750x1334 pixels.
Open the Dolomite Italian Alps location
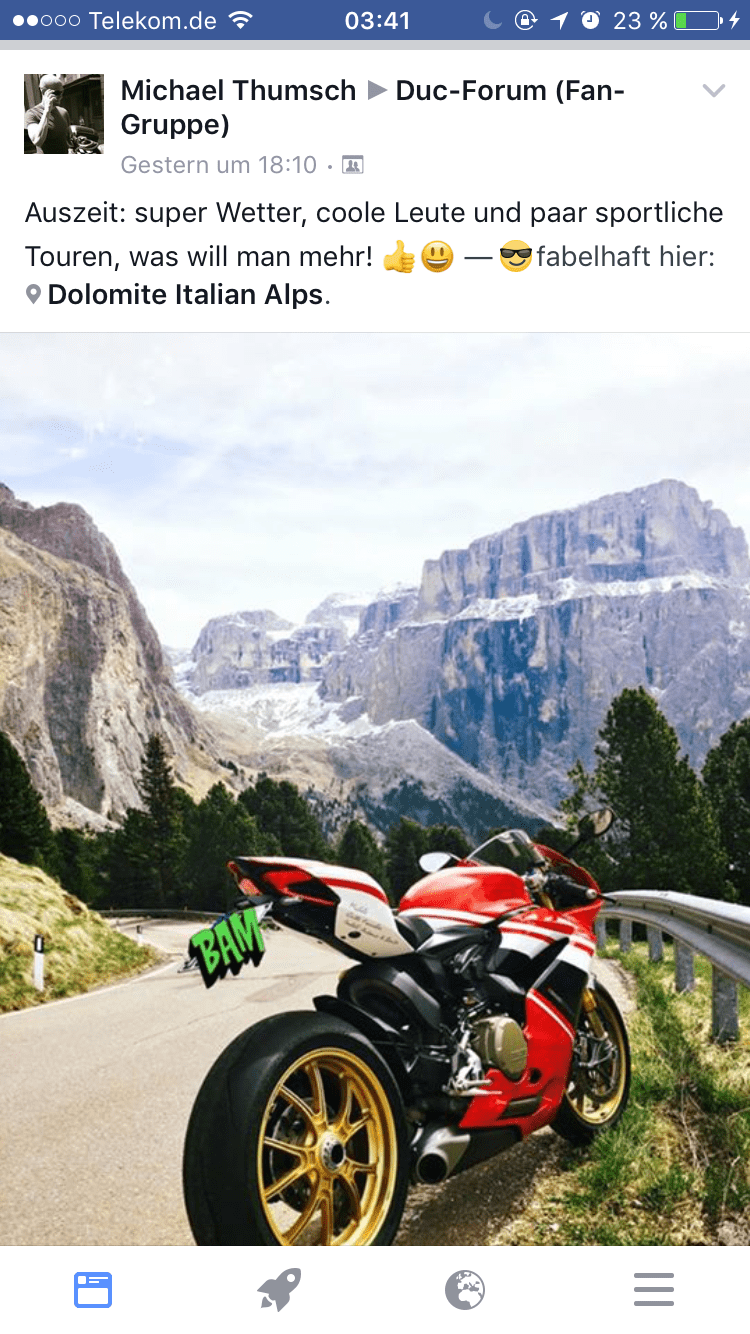pyautogui.click(x=185, y=295)
